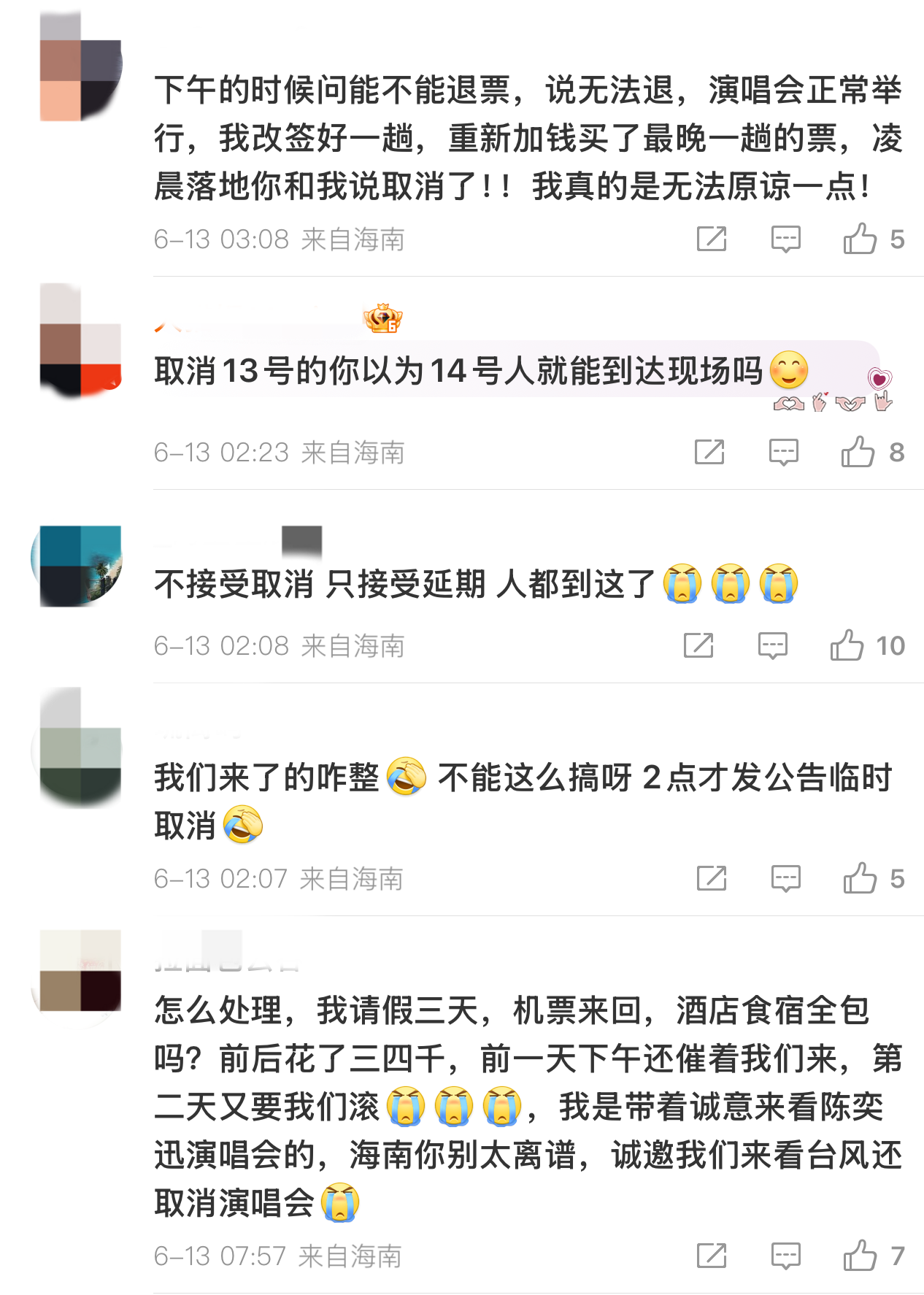The width and height of the screenshot is (924, 1295).
Task: Repost the 不接受取消 comment
Action: click(698, 645)
